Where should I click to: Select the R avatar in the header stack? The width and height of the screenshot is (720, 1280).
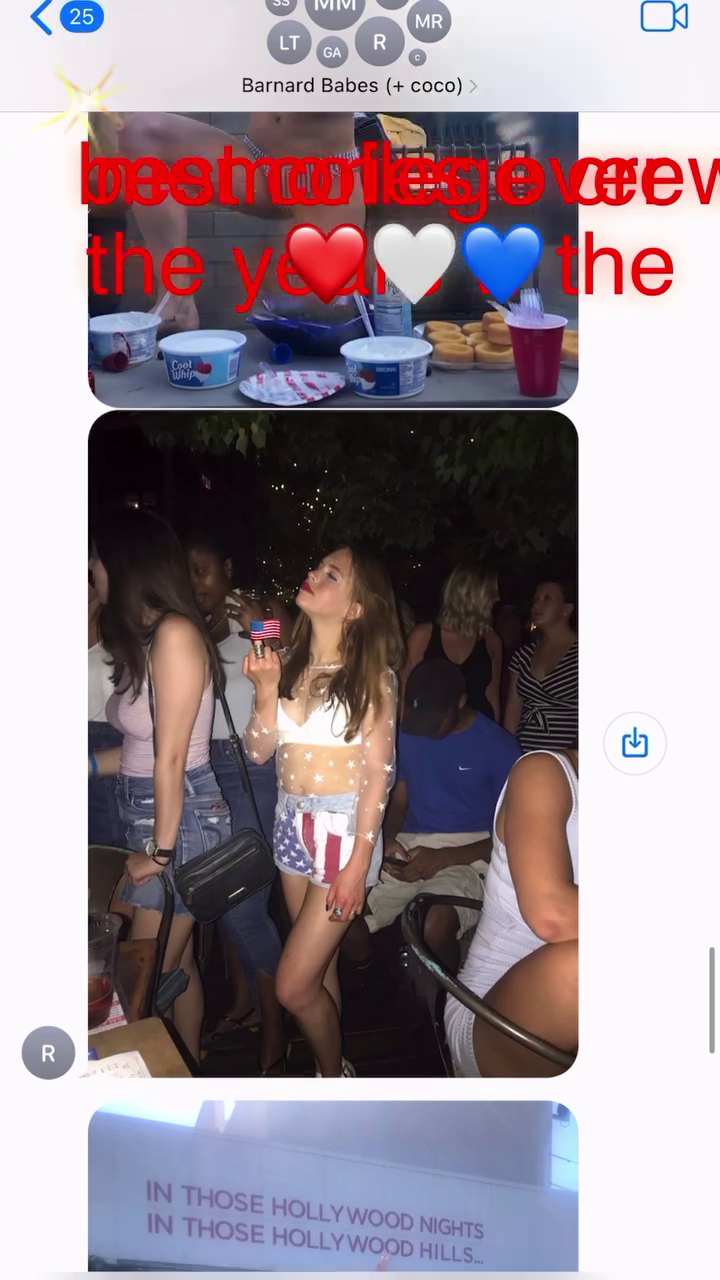(379, 43)
